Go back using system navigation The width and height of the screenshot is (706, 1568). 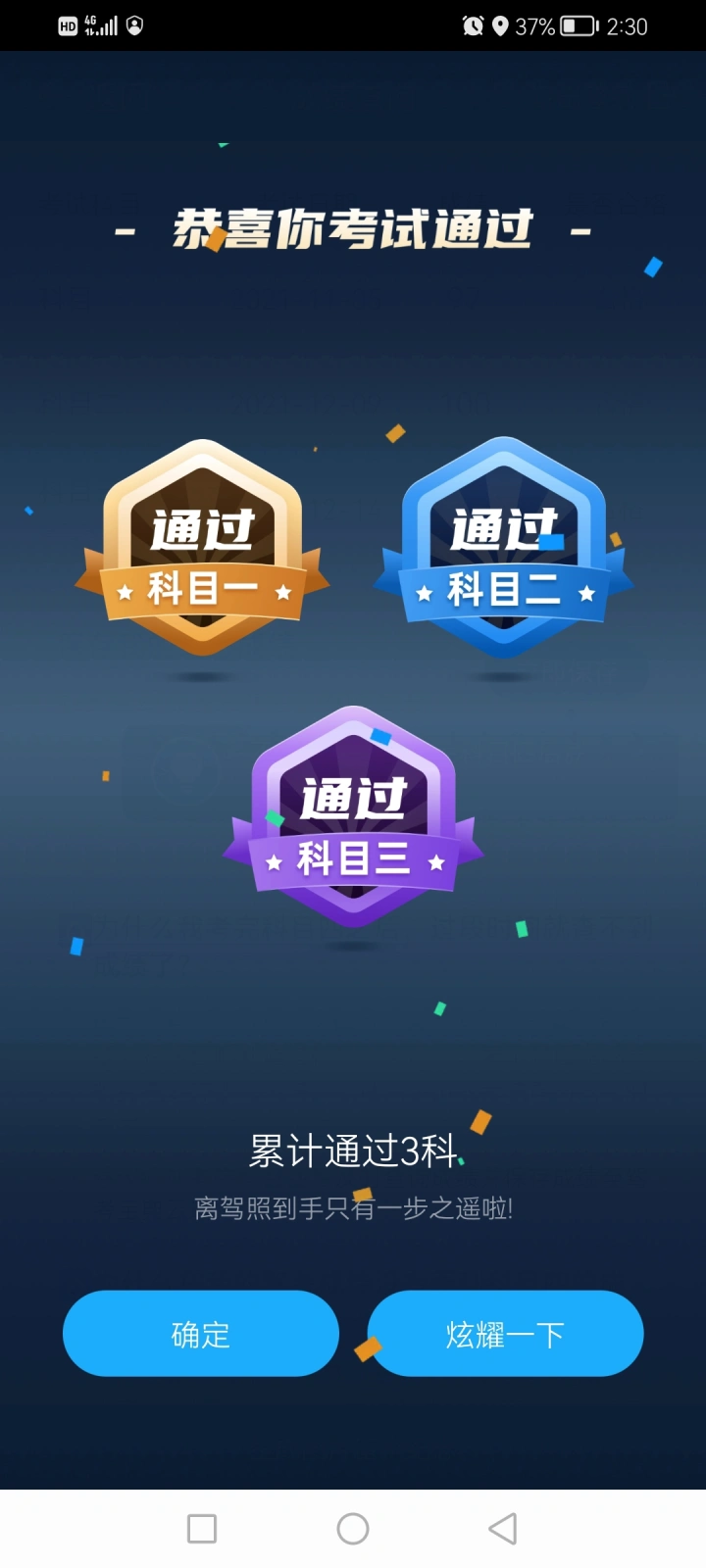pyautogui.click(x=503, y=1529)
